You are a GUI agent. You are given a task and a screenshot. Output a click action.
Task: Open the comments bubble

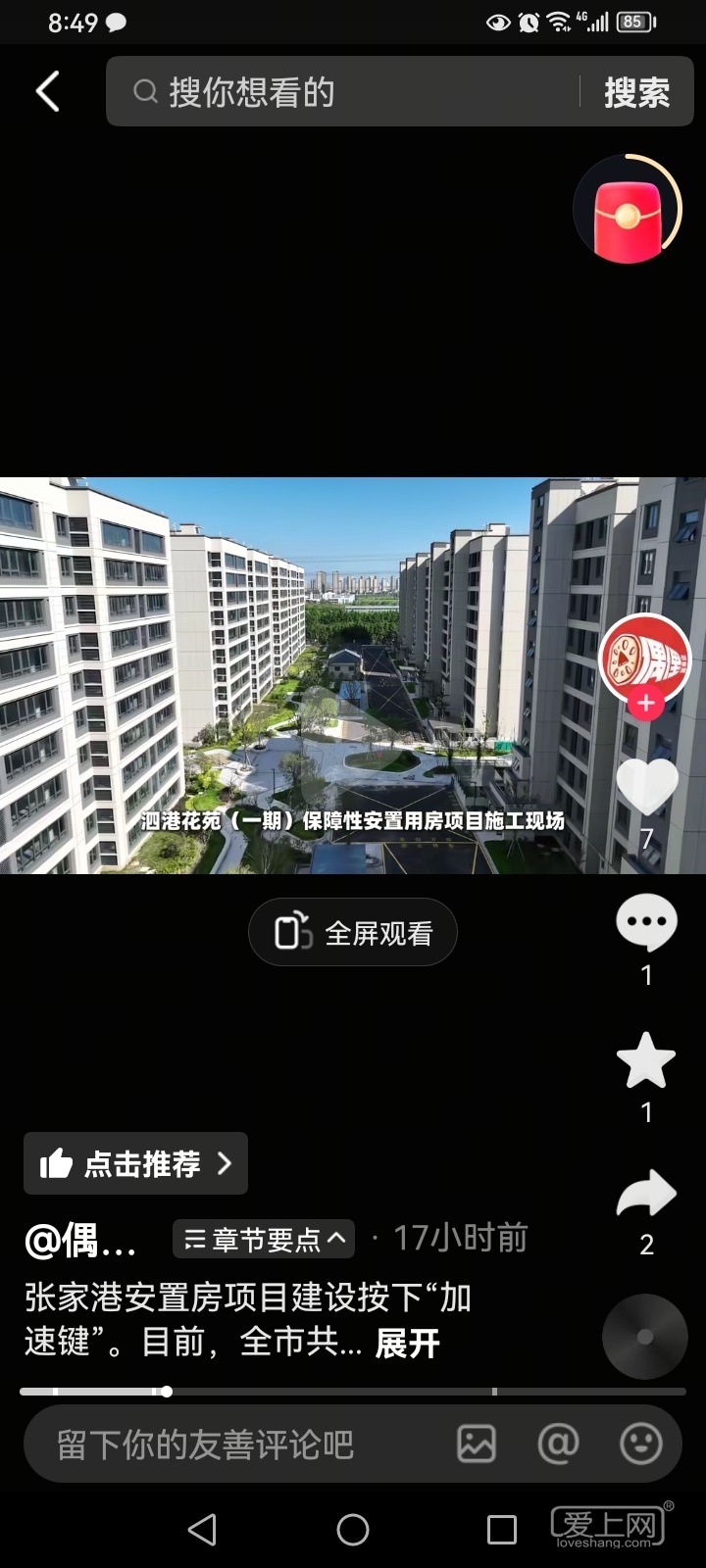point(646,922)
